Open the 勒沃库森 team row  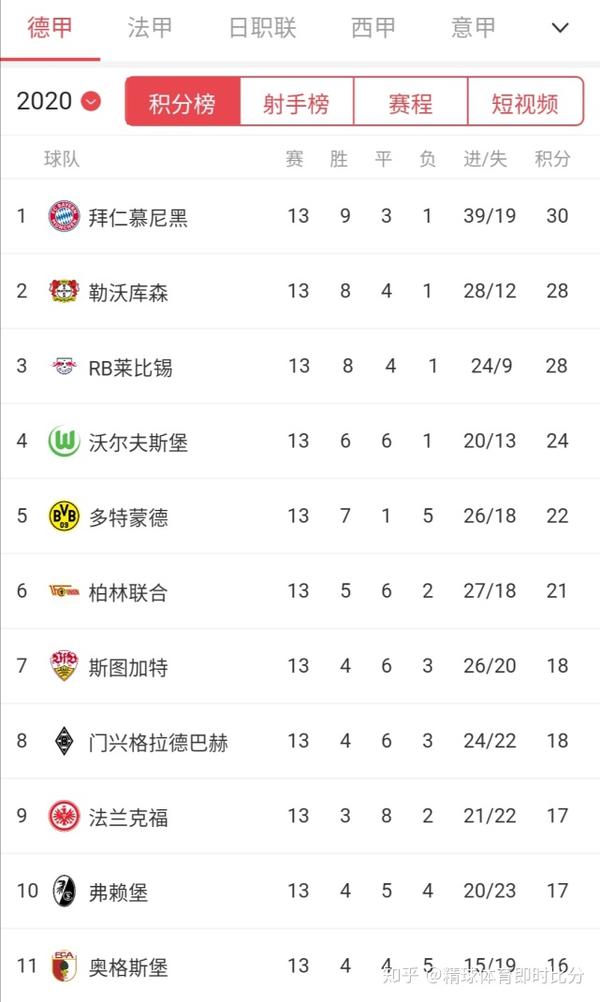pos(300,291)
